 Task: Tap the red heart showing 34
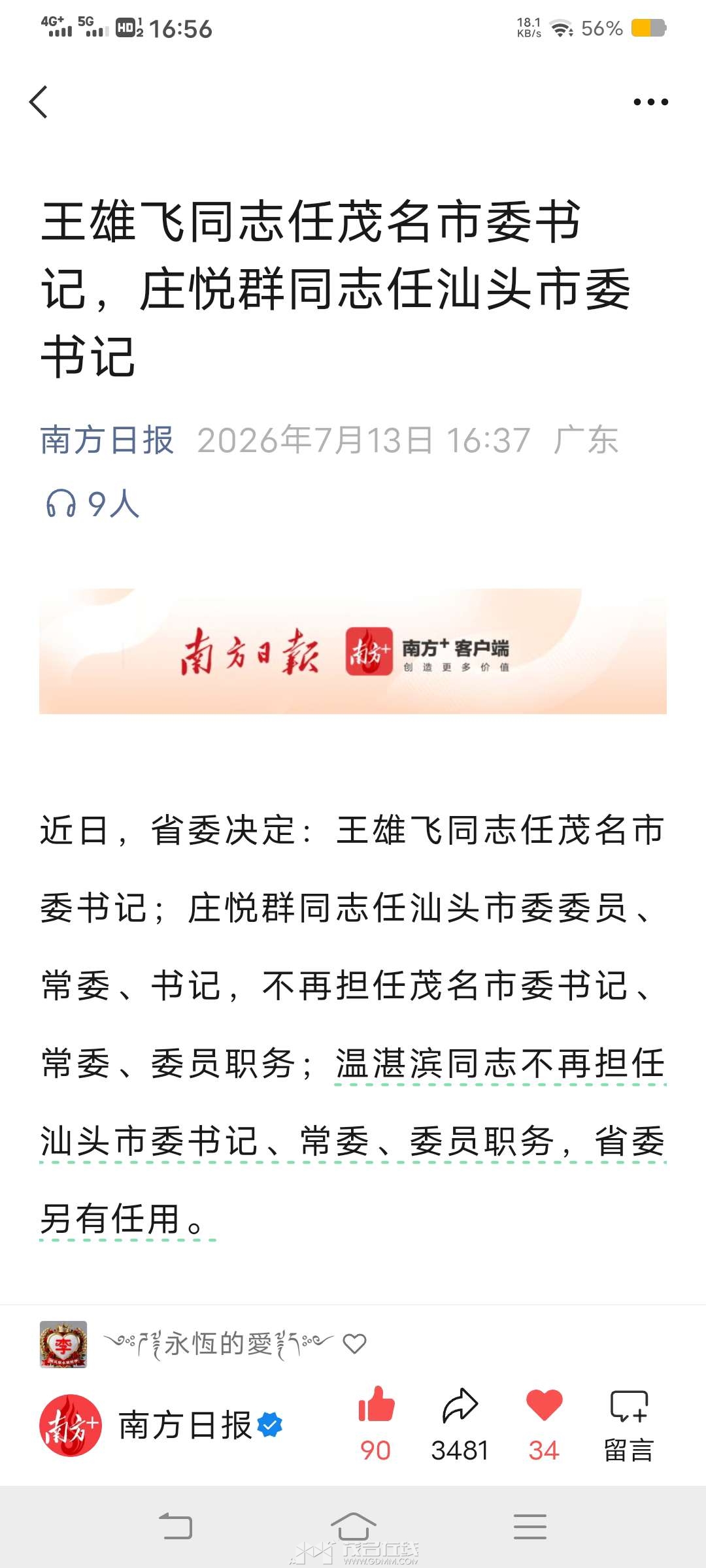544,1424
